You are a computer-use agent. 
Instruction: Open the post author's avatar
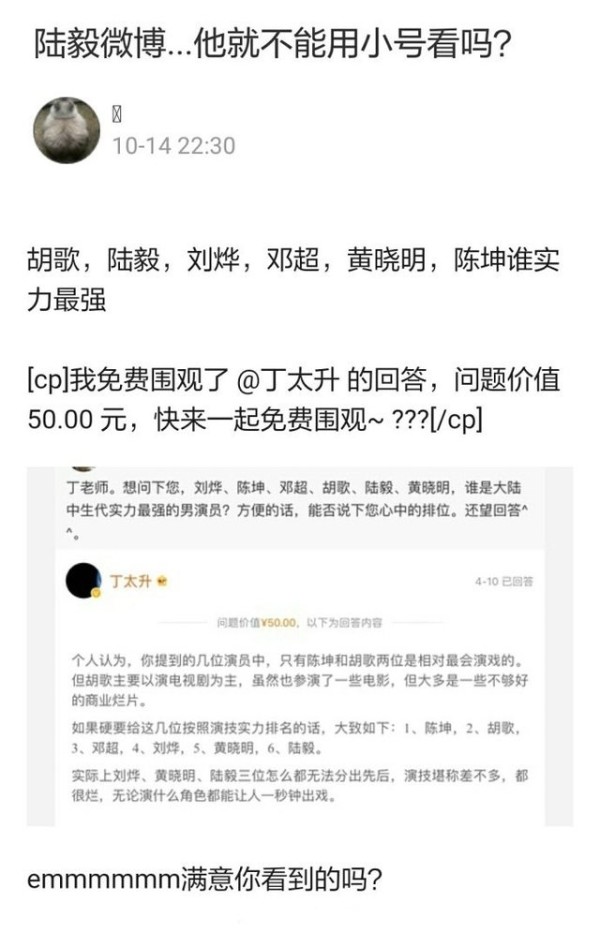click(67, 130)
